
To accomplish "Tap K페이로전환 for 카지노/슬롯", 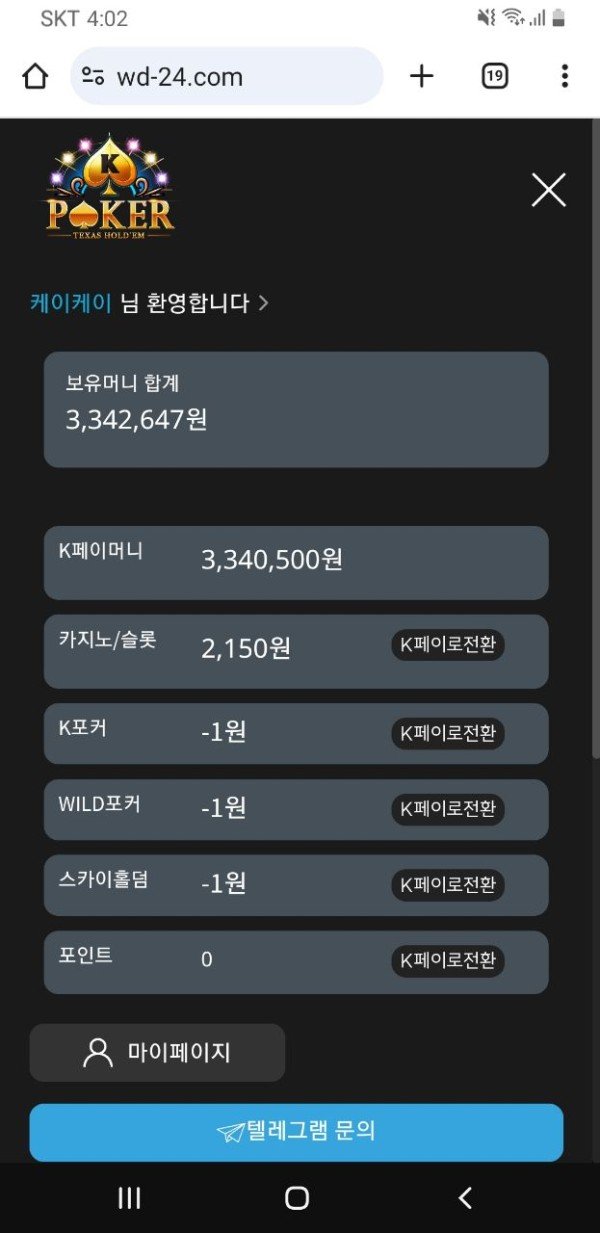I will pyautogui.click(x=447, y=646).
